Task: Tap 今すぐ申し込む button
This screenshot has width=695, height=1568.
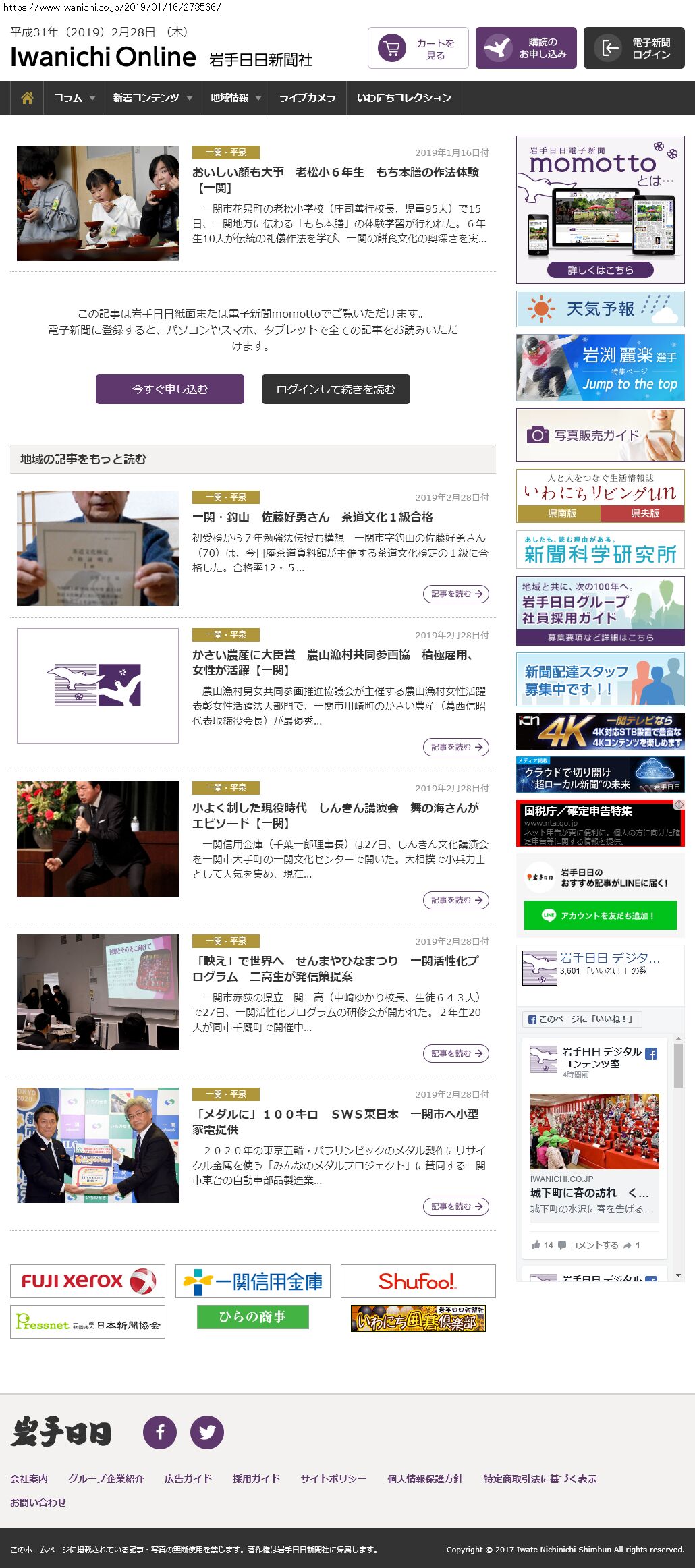Action: click(x=169, y=389)
